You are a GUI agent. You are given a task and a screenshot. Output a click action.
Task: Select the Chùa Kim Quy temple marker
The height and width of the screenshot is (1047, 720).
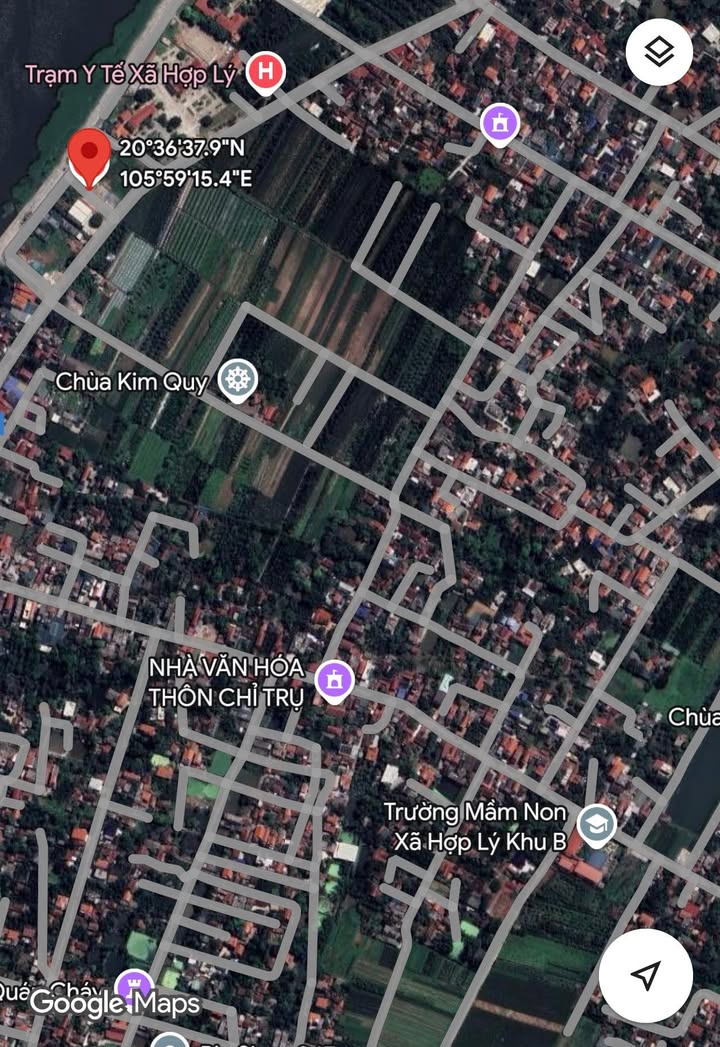point(238,381)
